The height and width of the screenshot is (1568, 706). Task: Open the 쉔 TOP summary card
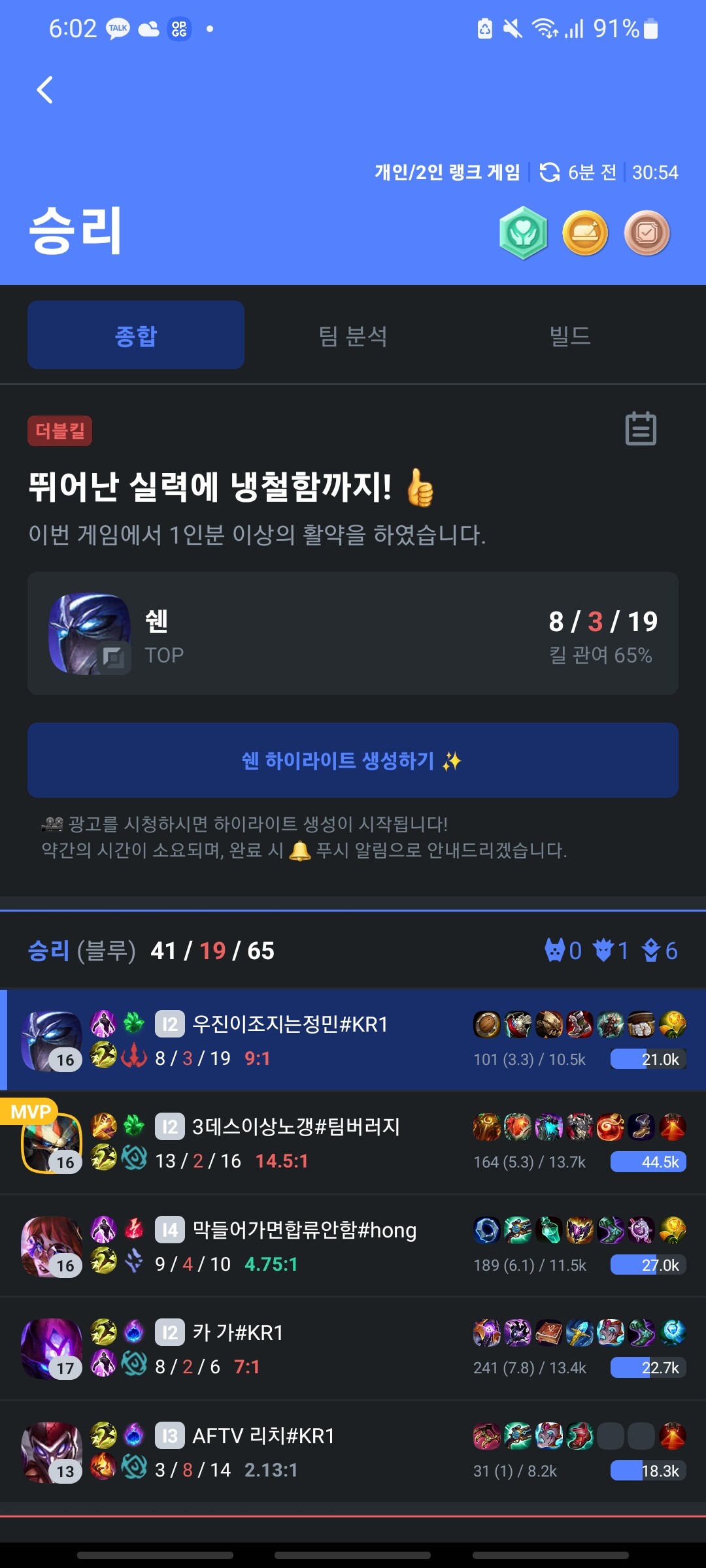(x=353, y=634)
